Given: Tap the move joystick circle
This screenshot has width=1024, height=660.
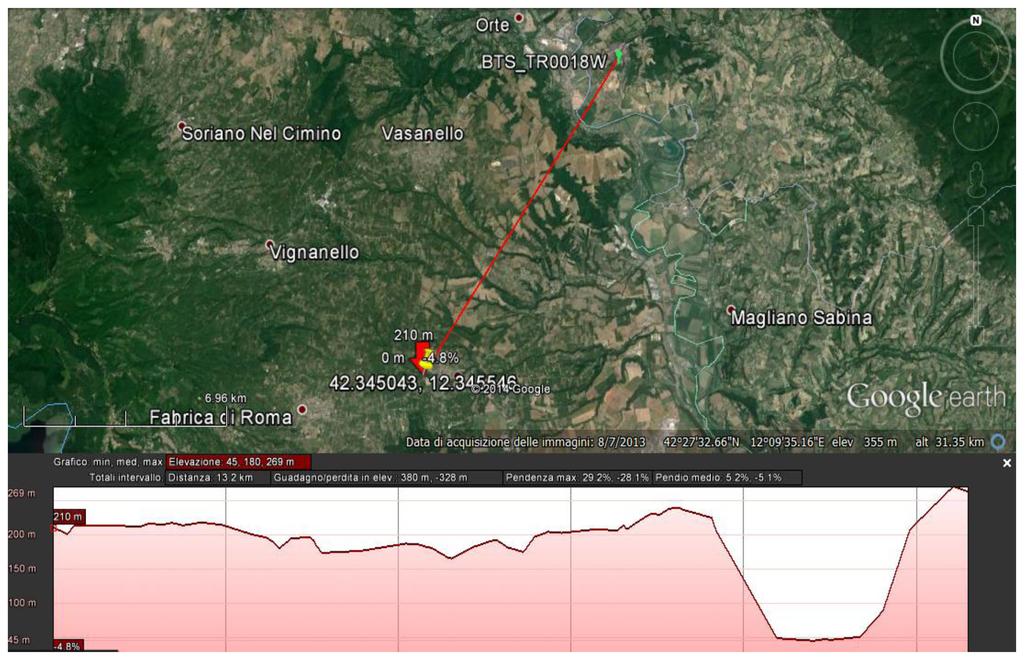Looking at the screenshot, I should [976, 126].
